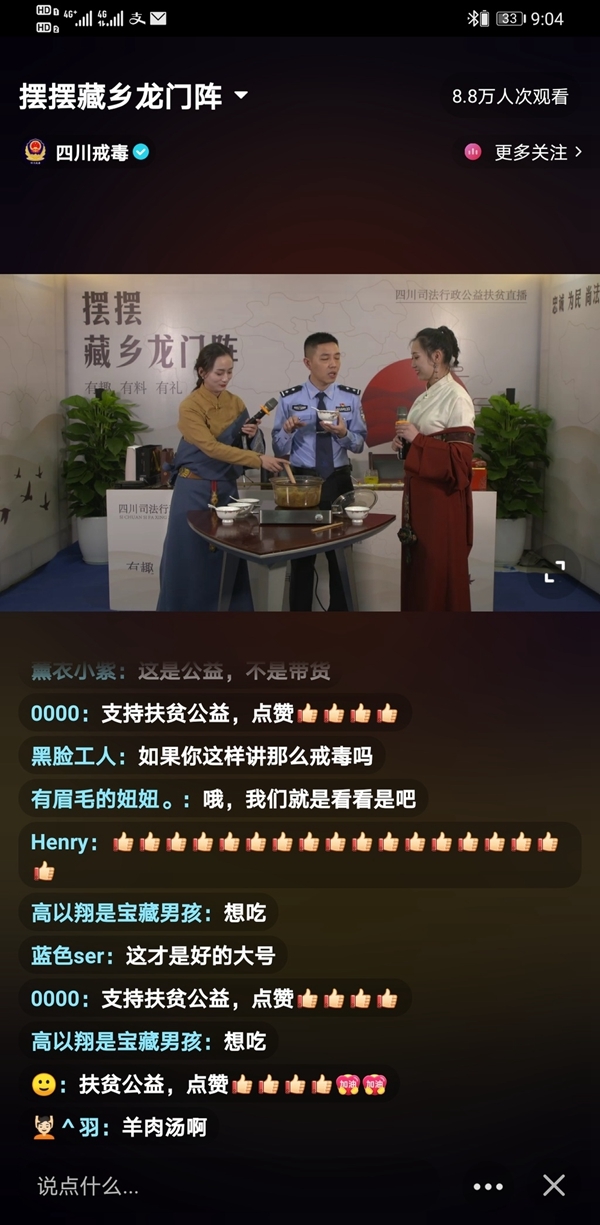Open the three-dot more options menu
Image resolution: width=600 pixels, height=1225 pixels.
click(x=488, y=1187)
